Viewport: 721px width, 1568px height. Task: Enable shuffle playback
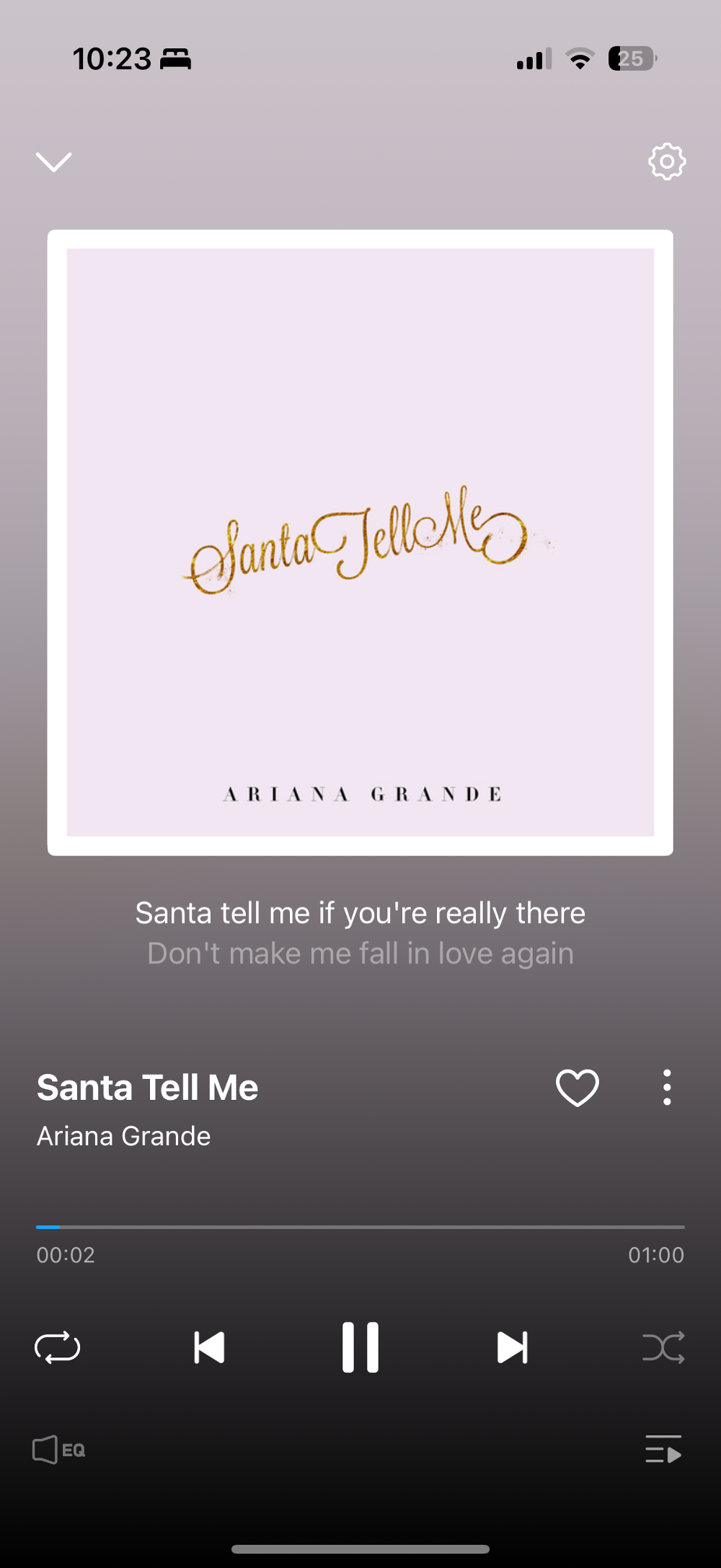pyautogui.click(x=663, y=1347)
